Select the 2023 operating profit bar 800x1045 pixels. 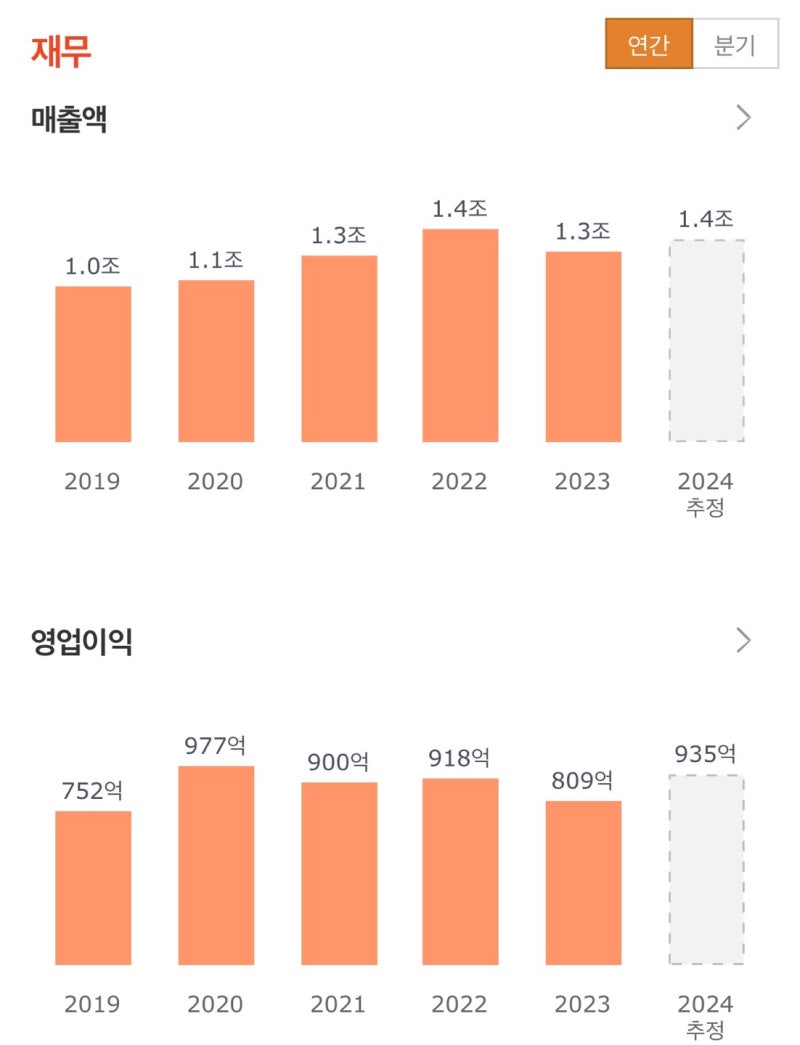click(x=581, y=885)
